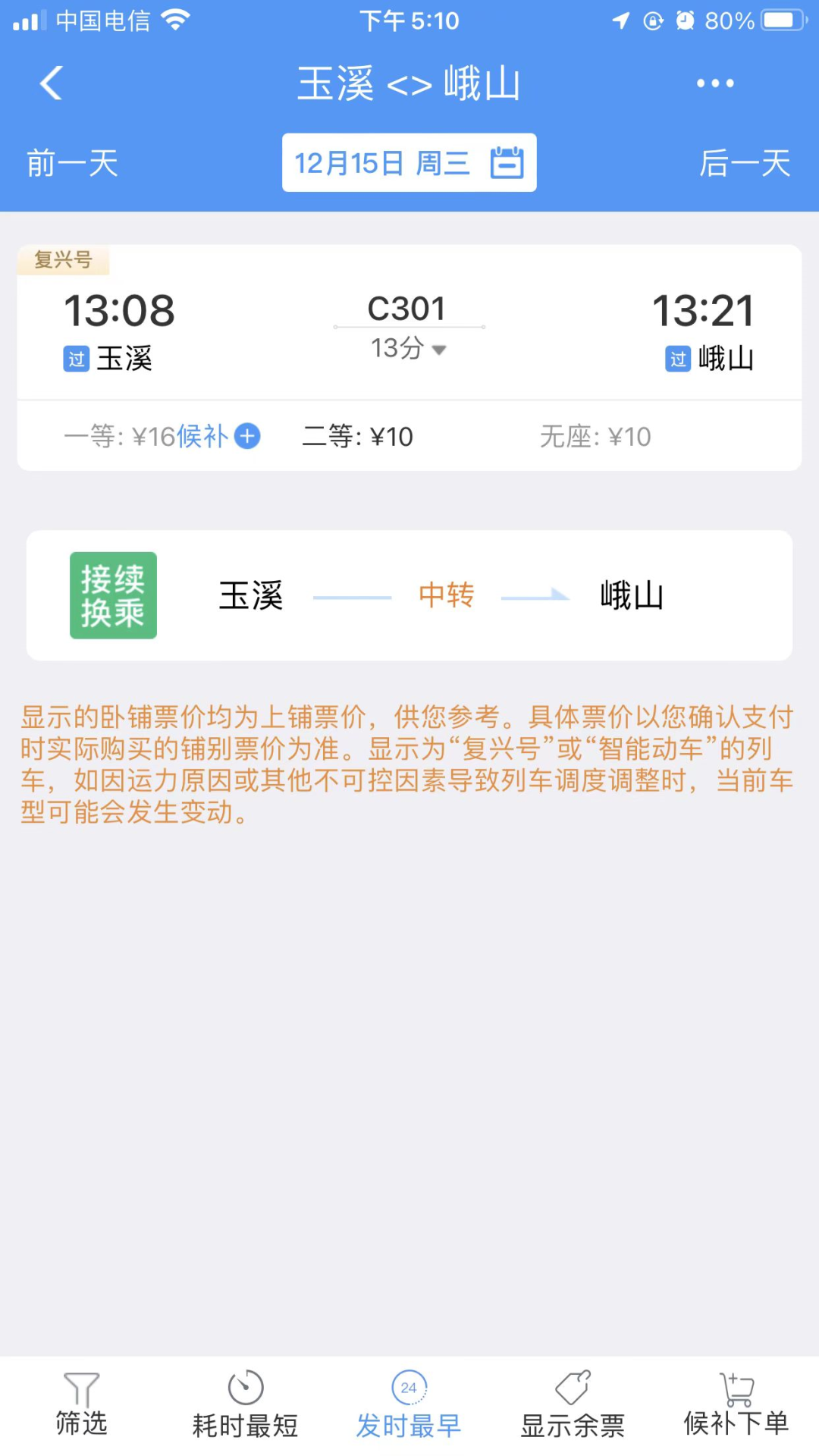The height and width of the screenshot is (1456, 819).
Task: Select the C301 train number link
Action: (x=408, y=307)
